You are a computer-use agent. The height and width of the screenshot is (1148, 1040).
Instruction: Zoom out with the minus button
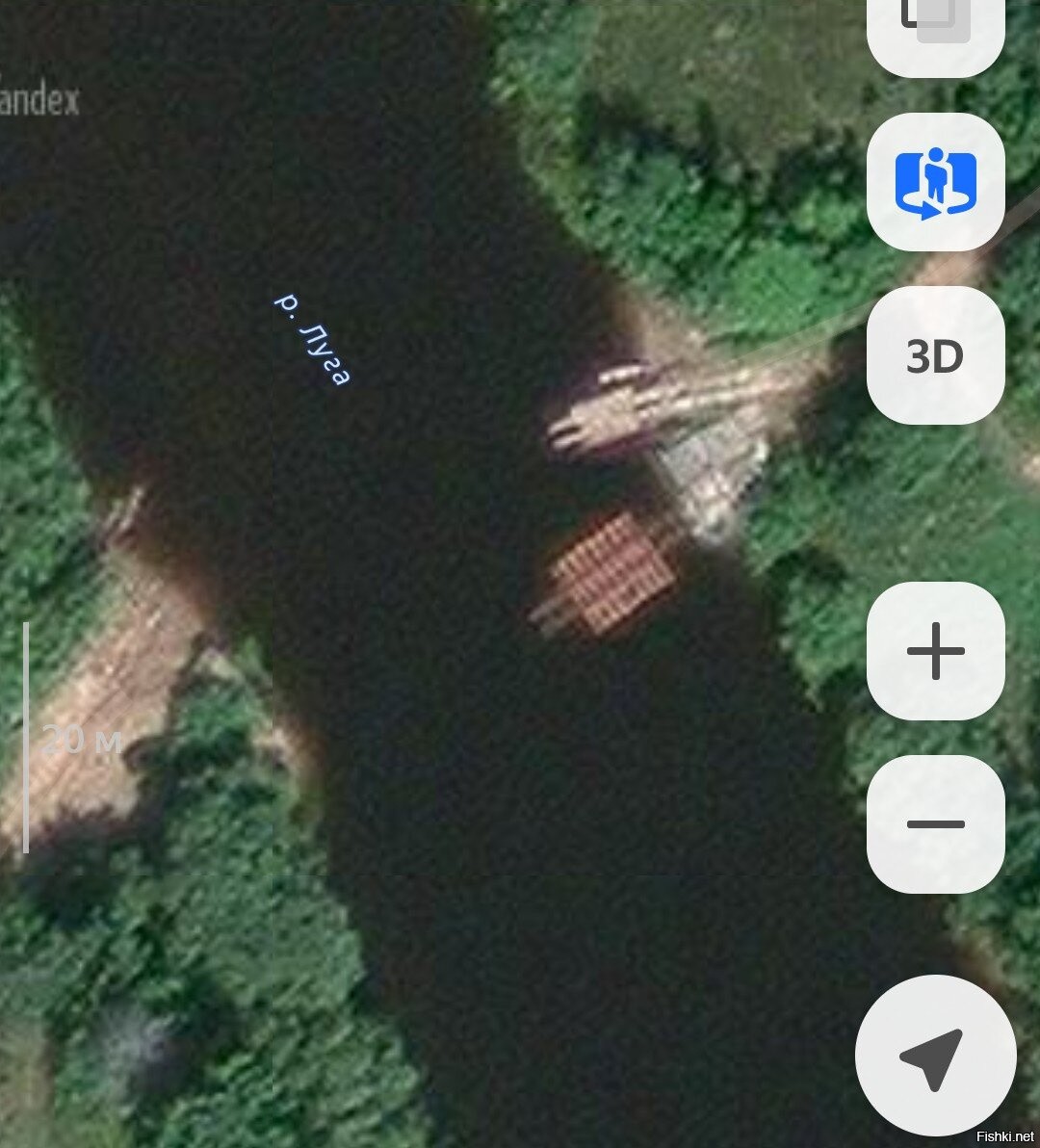pos(935,824)
